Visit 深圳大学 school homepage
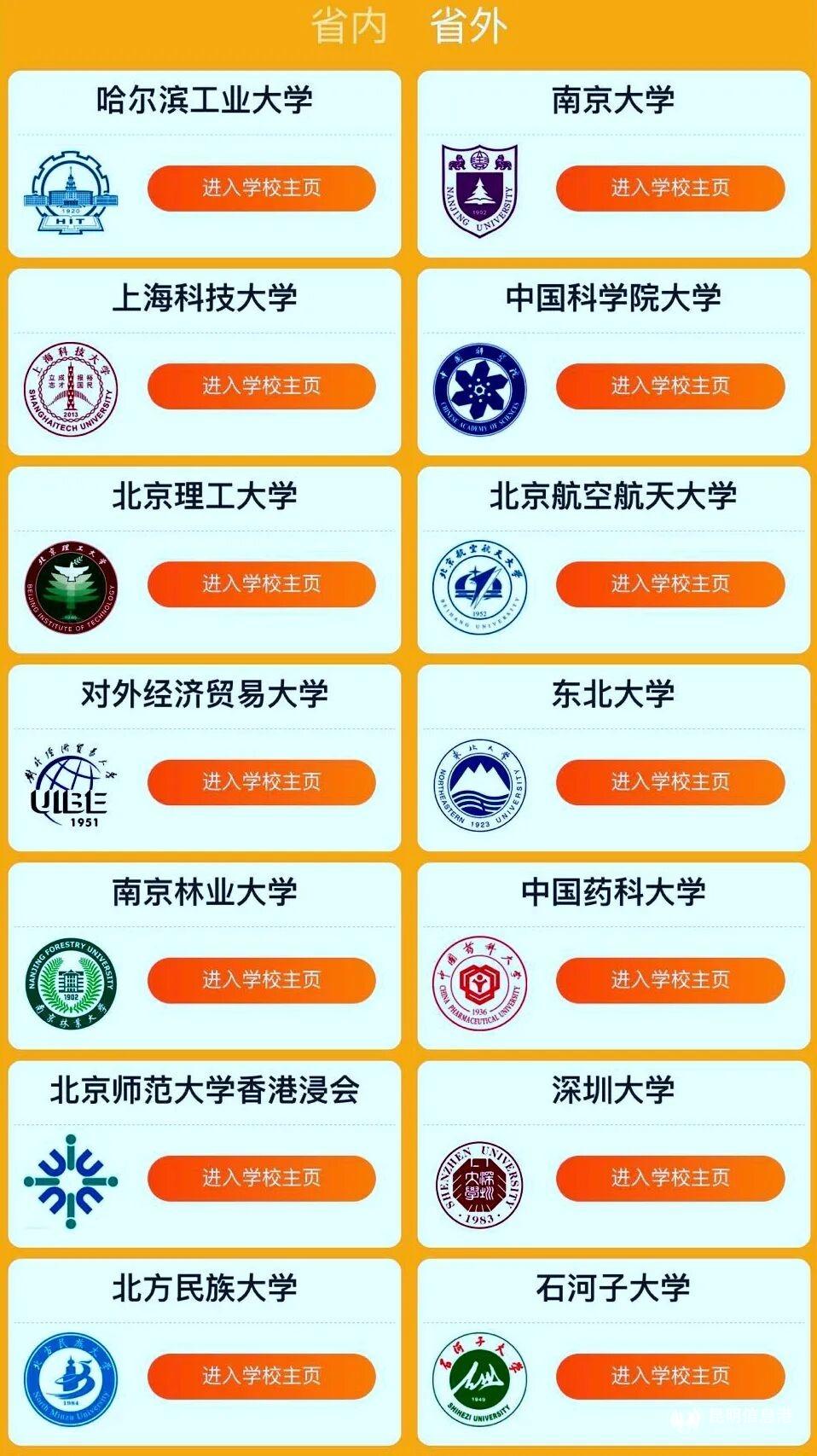817x1456 pixels. pos(669,1177)
